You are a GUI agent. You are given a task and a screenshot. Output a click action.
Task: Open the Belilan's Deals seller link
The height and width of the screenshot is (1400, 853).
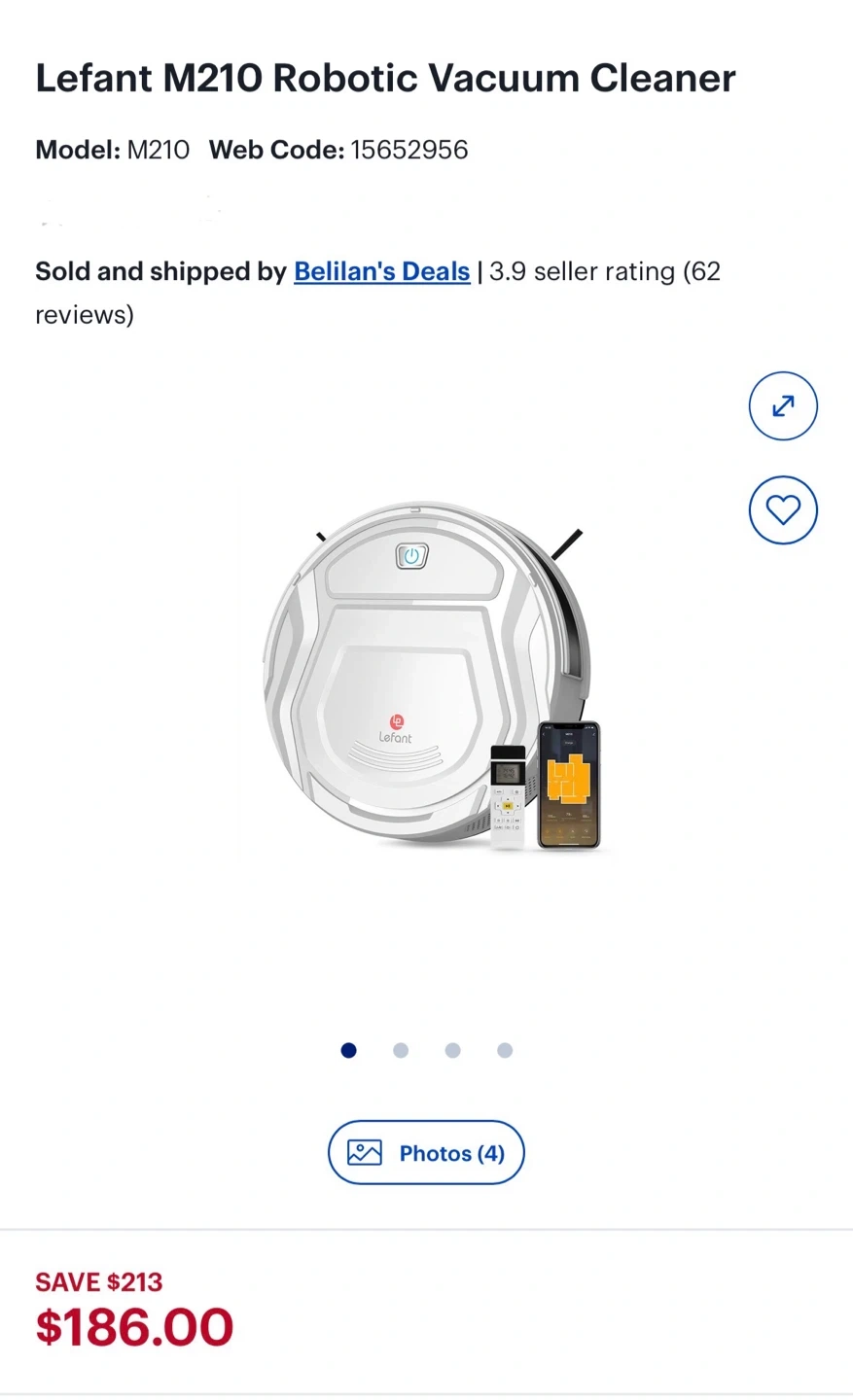click(381, 271)
